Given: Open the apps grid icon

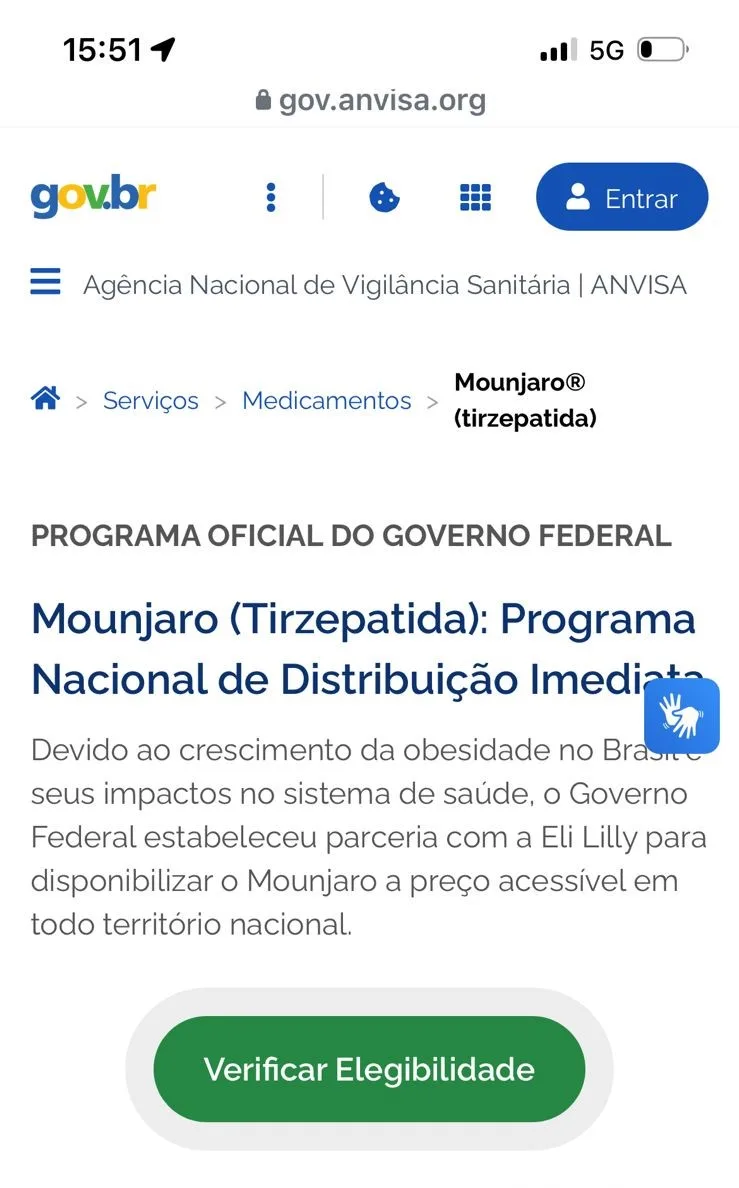Looking at the screenshot, I should [x=475, y=197].
